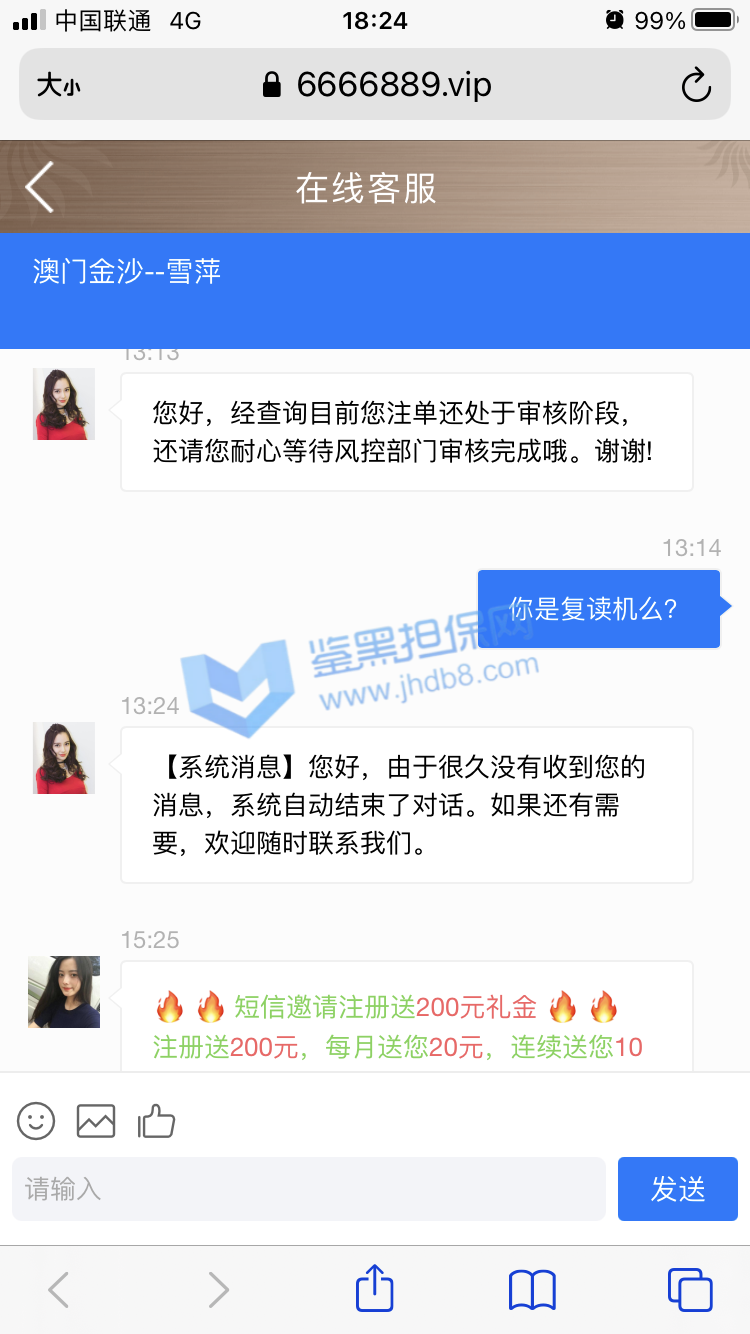Tap the 6666889.vip address bar

378,85
